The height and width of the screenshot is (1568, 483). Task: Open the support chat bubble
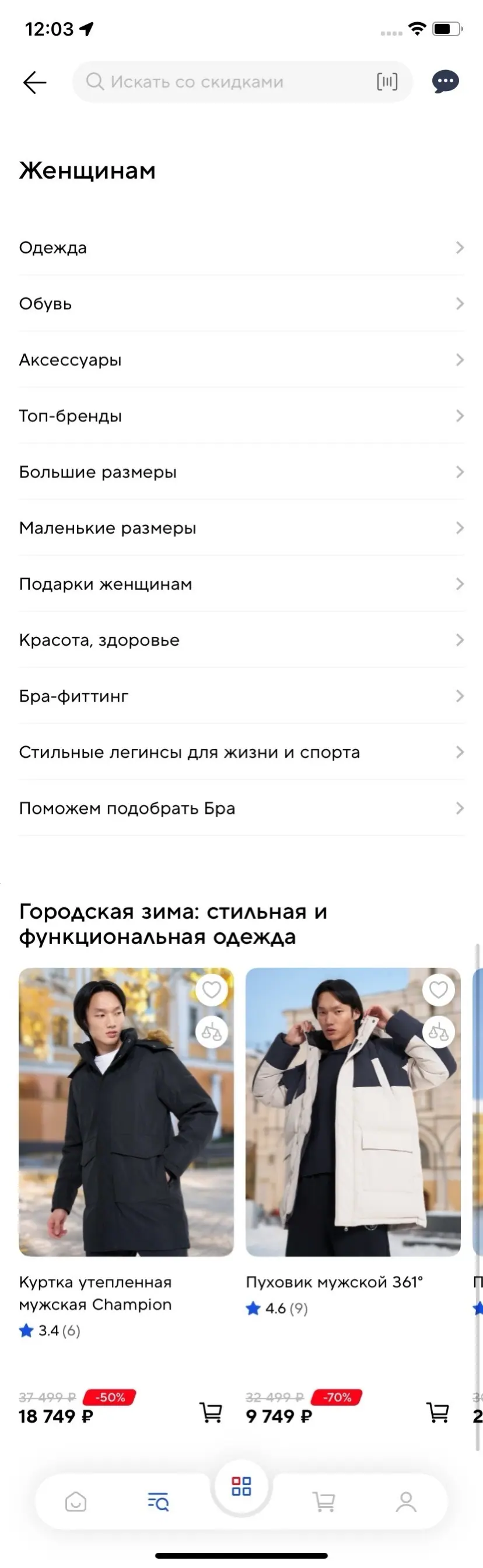(445, 82)
